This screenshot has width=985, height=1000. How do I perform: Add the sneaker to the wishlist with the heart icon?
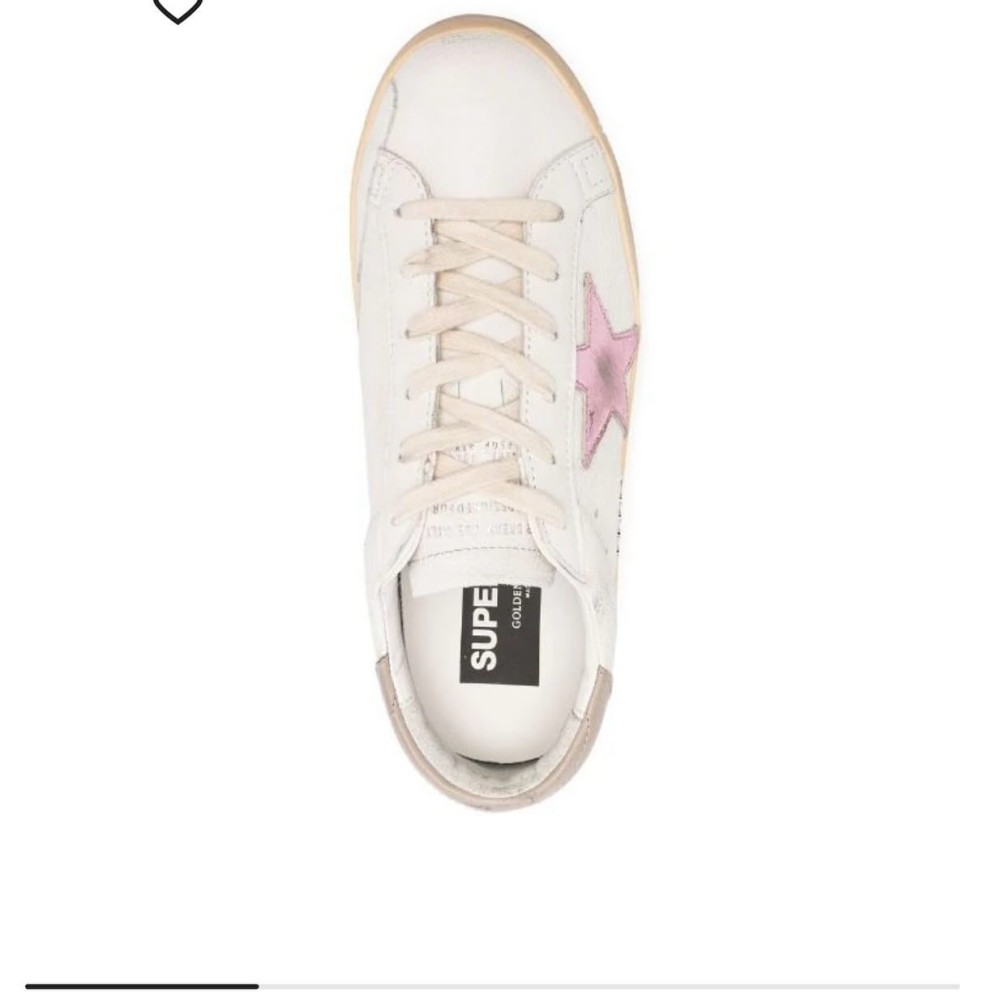(177, 8)
